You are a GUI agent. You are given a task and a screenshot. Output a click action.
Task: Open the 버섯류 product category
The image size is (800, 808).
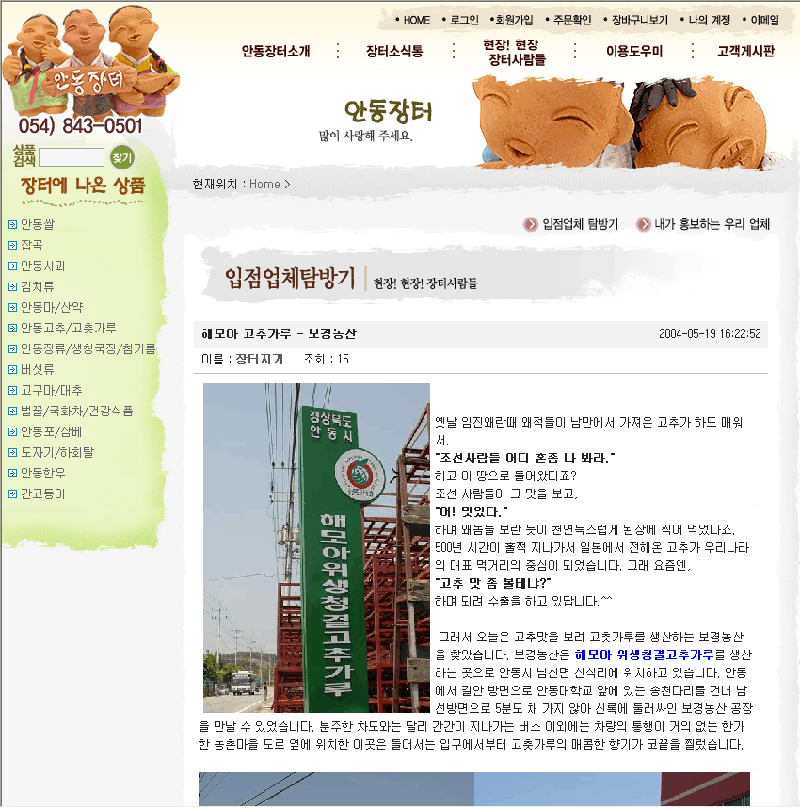coord(38,369)
